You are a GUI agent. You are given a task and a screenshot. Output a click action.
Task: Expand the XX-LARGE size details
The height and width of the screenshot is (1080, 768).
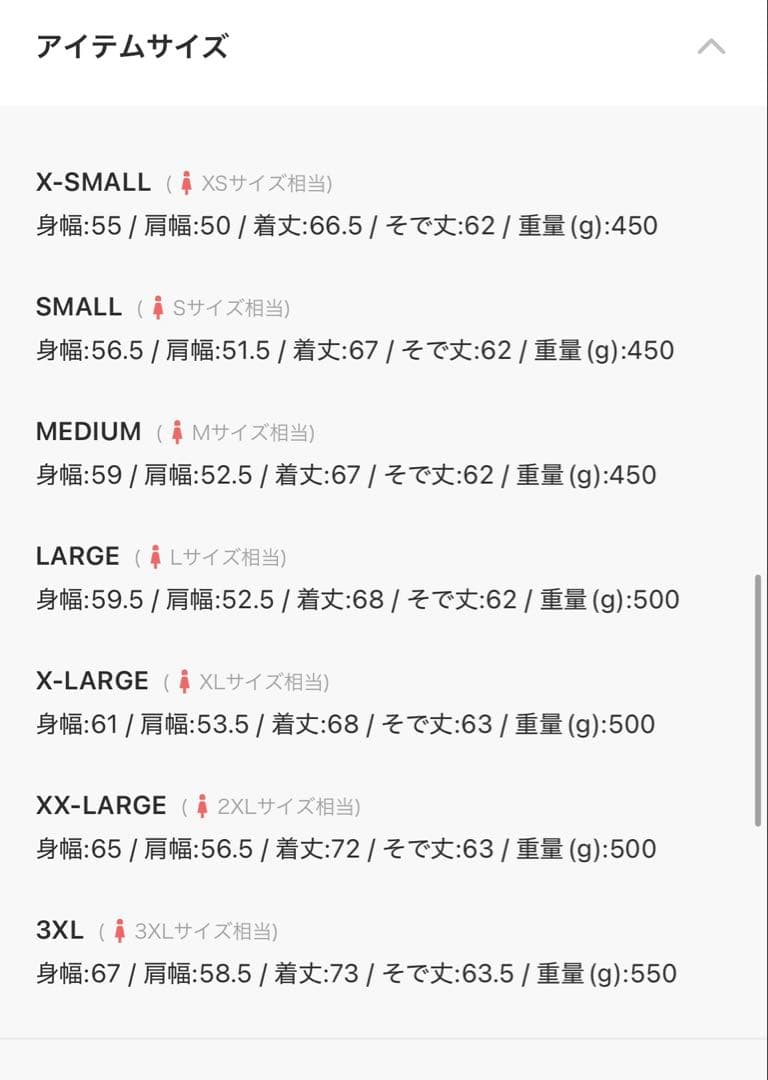(100, 804)
